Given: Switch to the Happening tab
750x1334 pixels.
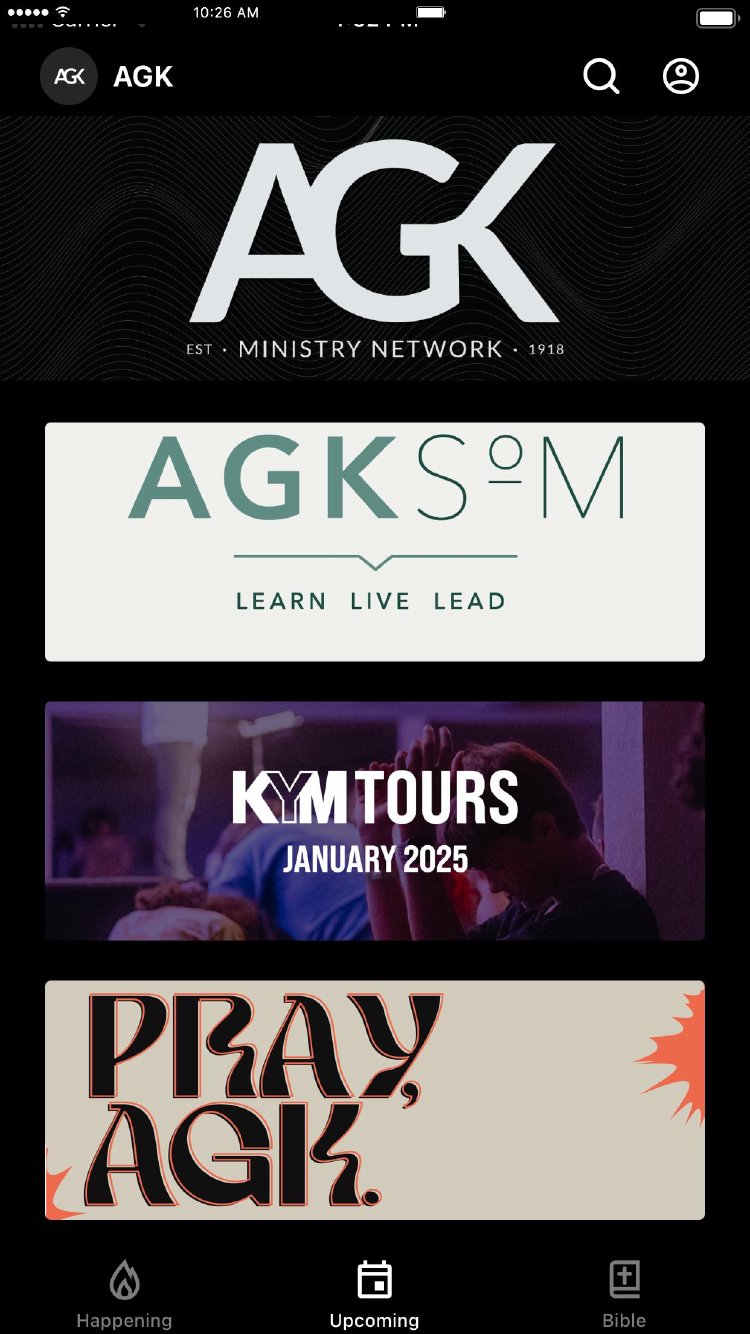Looking at the screenshot, I should 124,1294.
